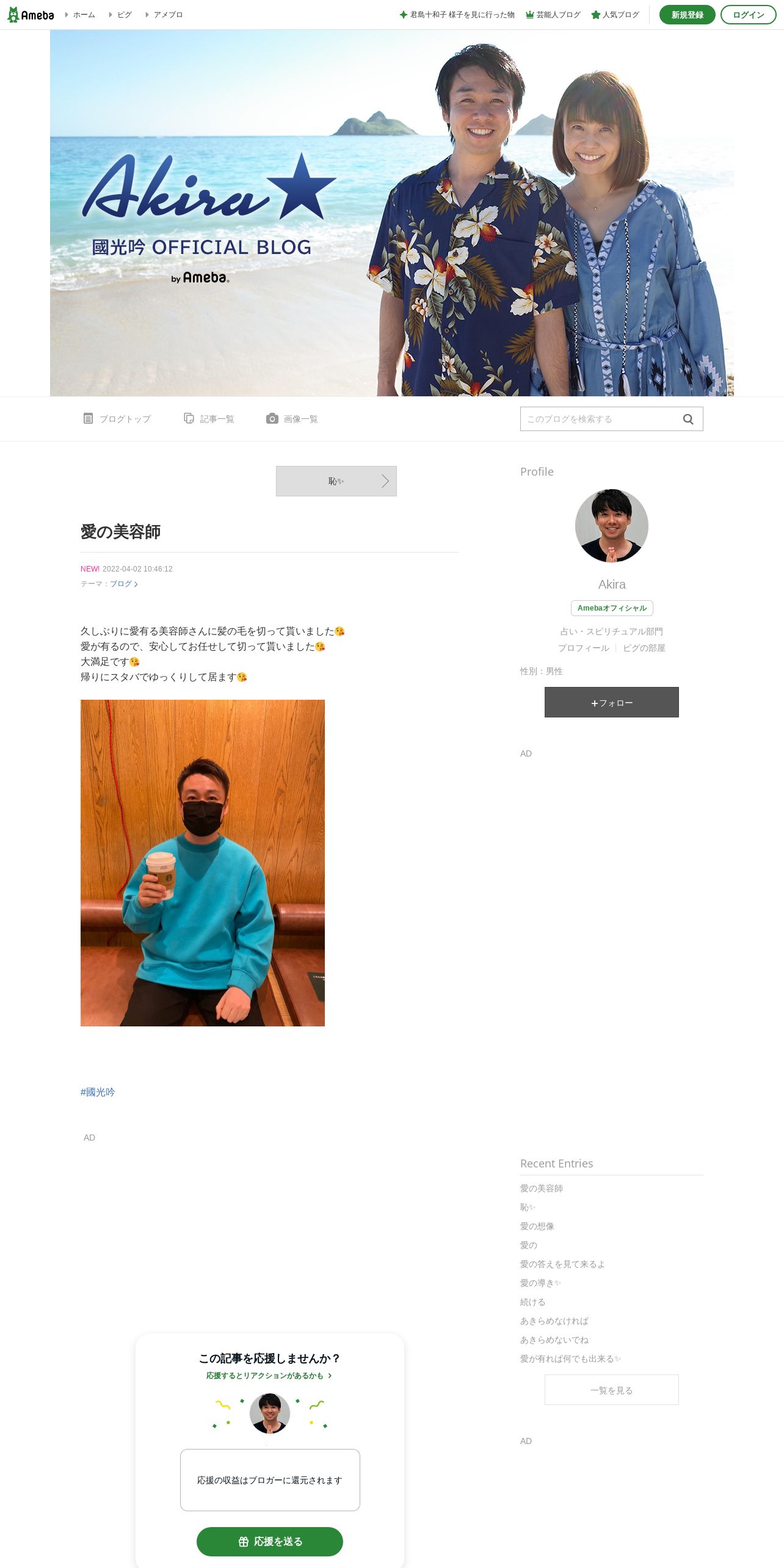This screenshot has height=1568, width=784.
Task: Follow Akira with the フォロー button
Action: 612,702
